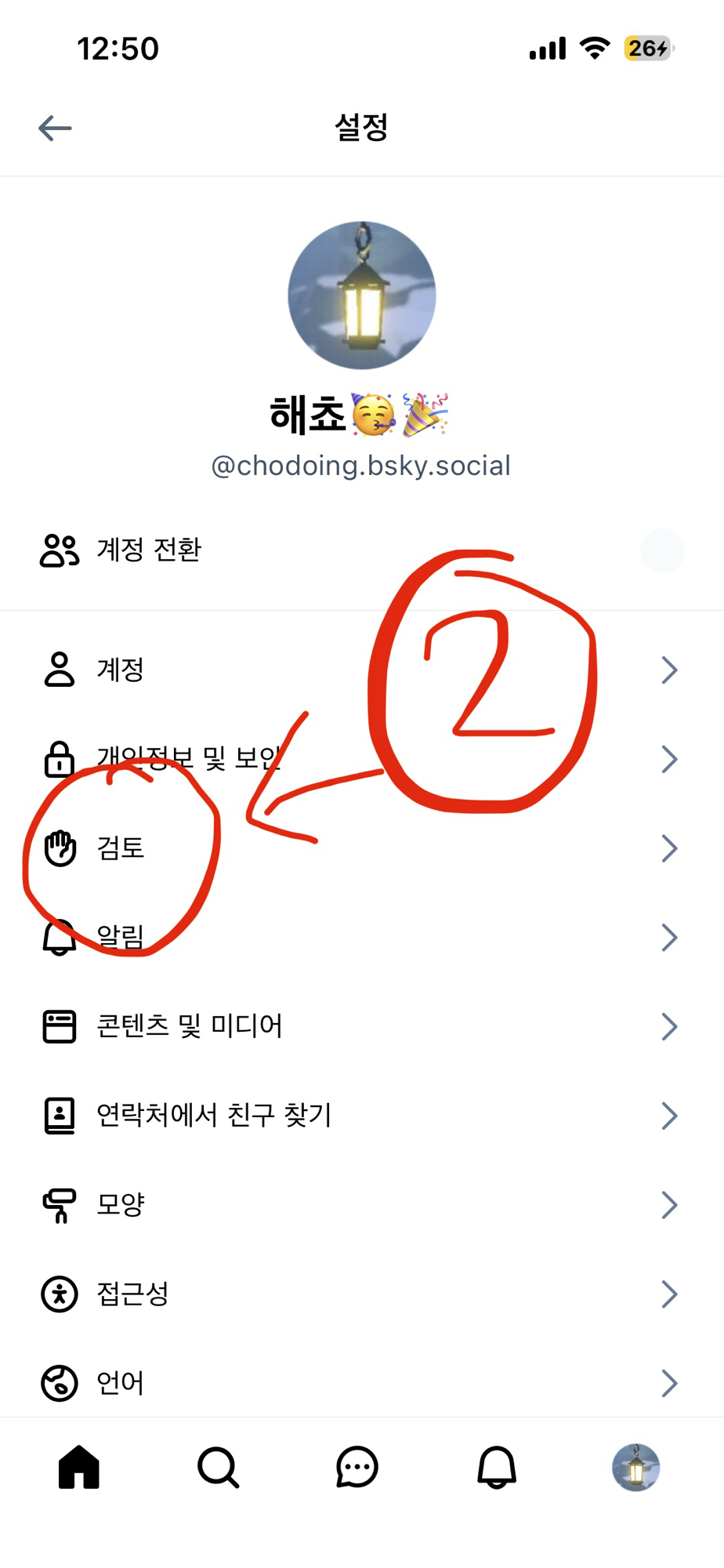Screen dimensions: 724x1568
Task: Open the 언어 language settings
Action: tap(120, 1382)
